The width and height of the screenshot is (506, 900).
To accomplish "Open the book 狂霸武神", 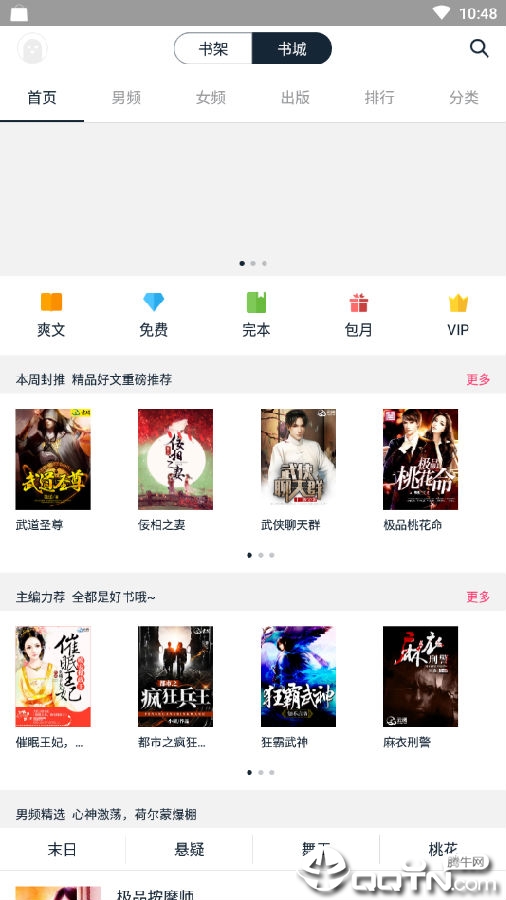I will tap(298, 687).
